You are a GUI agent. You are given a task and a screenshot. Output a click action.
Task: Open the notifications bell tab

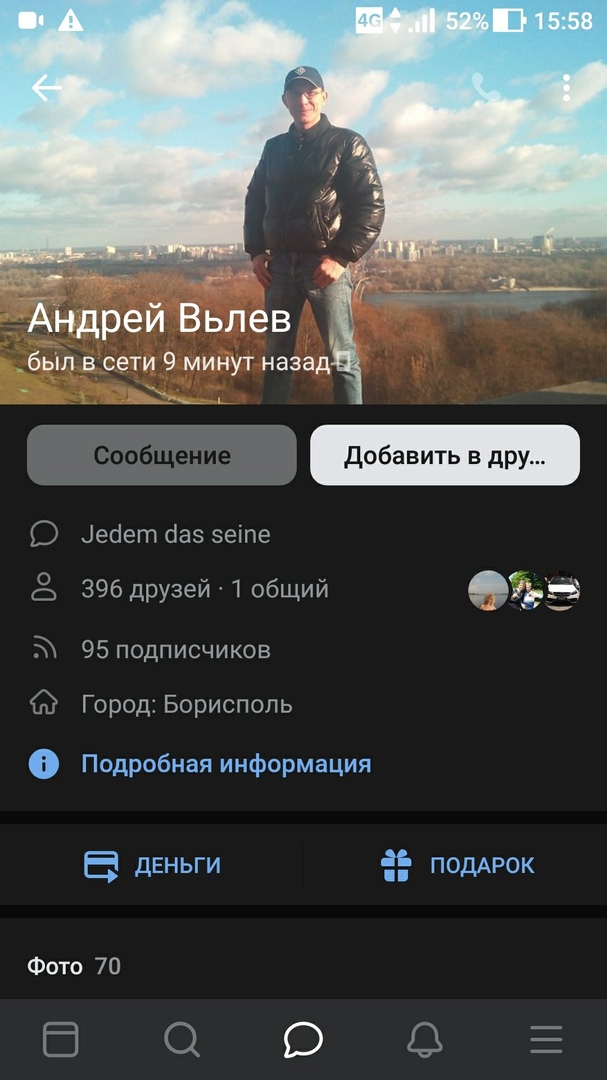(425, 1040)
